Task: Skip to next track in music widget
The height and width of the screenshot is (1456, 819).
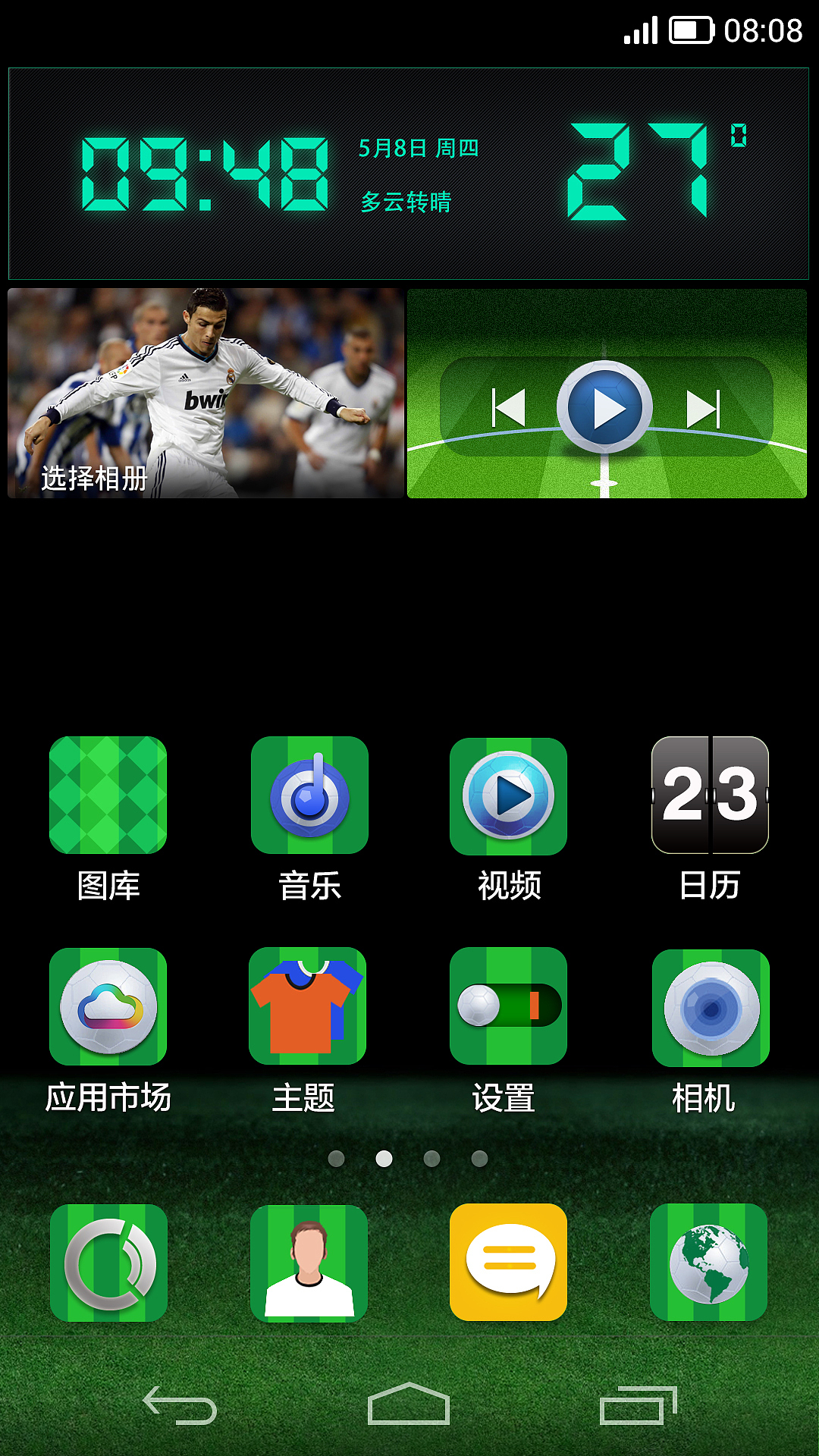Action: coord(703,407)
